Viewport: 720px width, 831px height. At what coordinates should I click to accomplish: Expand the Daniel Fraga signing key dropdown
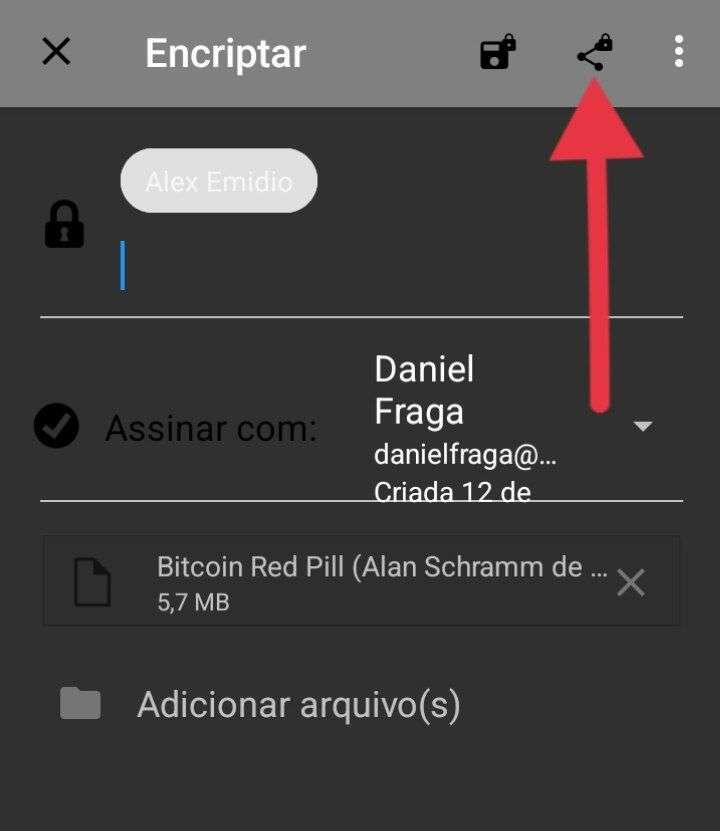[643, 426]
